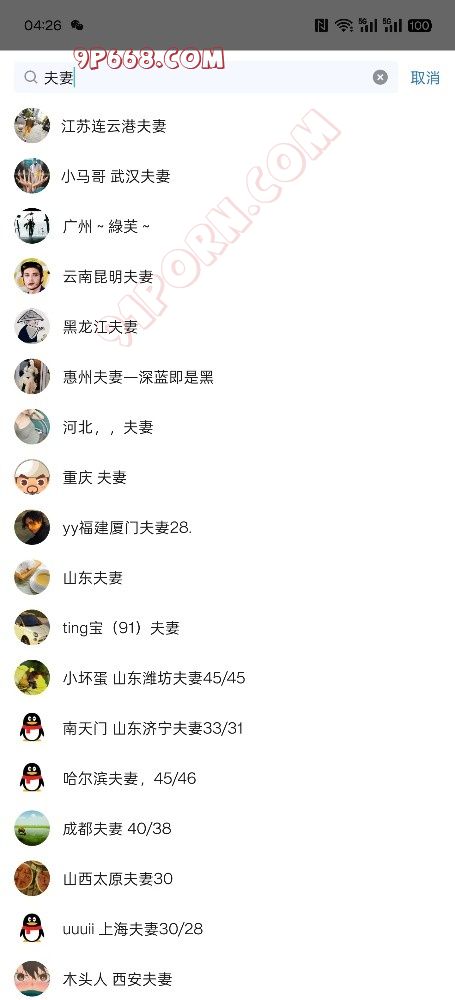Image resolution: width=455 pixels, height=1000 pixels.
Task: Tap 取消 to cancel the search
Action: (425, 78)
